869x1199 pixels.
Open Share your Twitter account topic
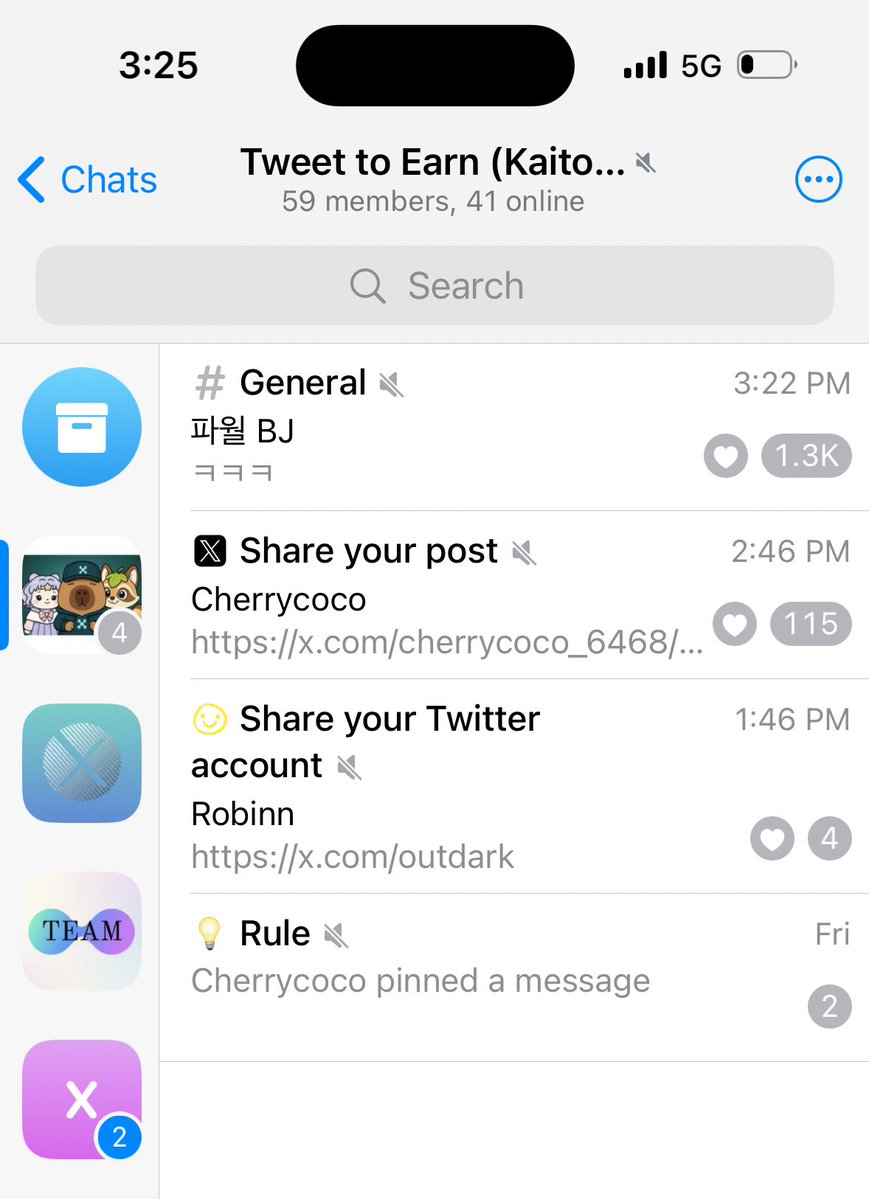[x=500, y=786]
